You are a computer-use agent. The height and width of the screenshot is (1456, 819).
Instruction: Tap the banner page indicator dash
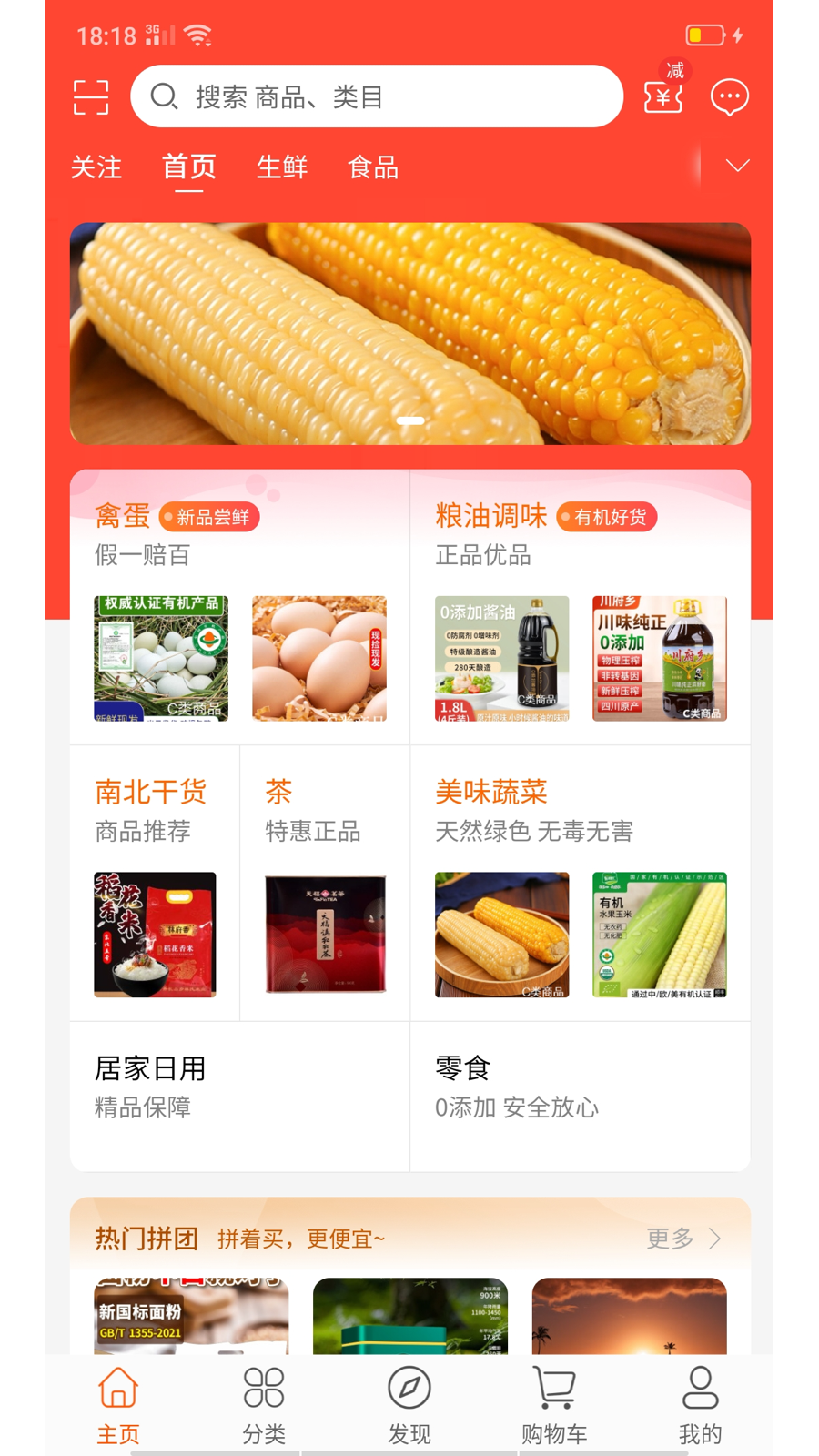pos(411,420)
